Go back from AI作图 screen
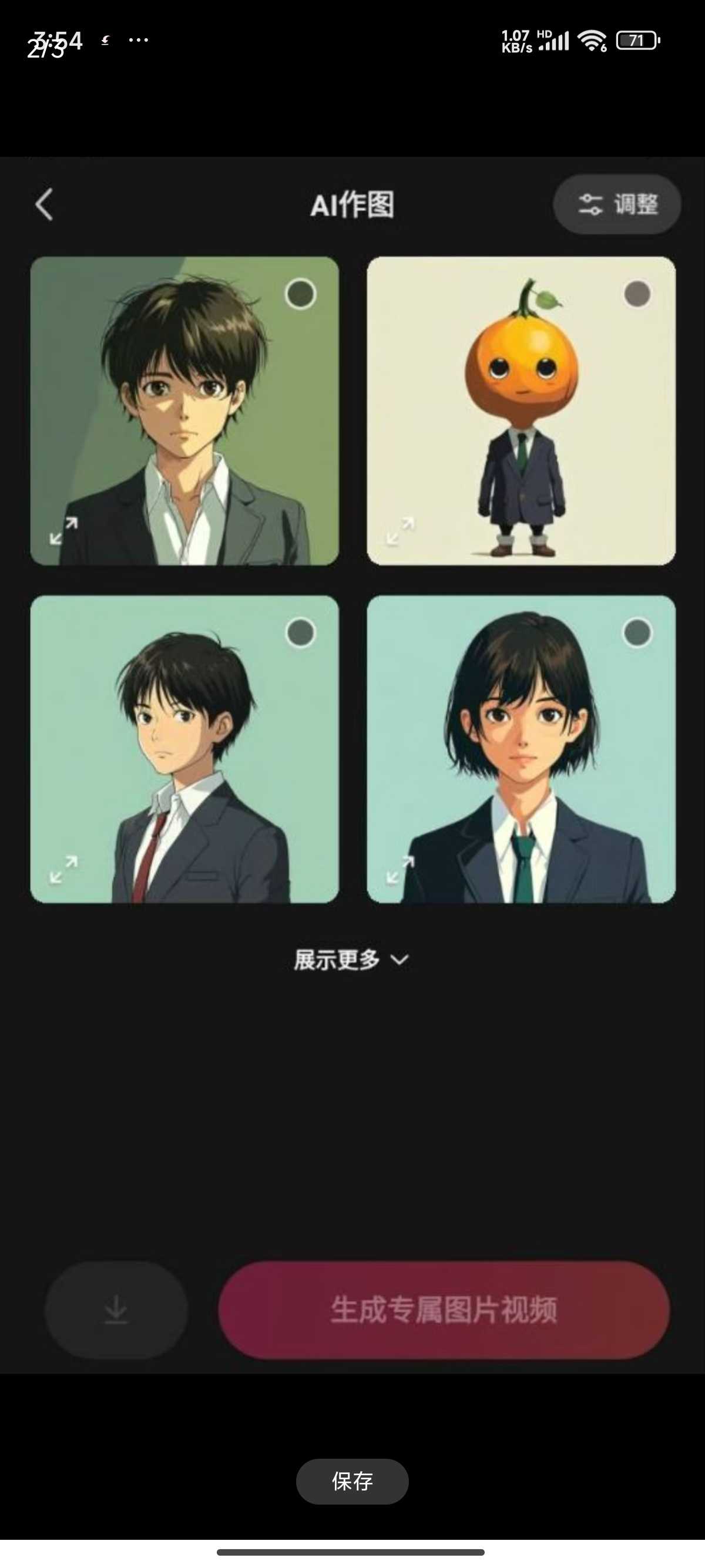The image size is (705, 1568). pos(44,204)
